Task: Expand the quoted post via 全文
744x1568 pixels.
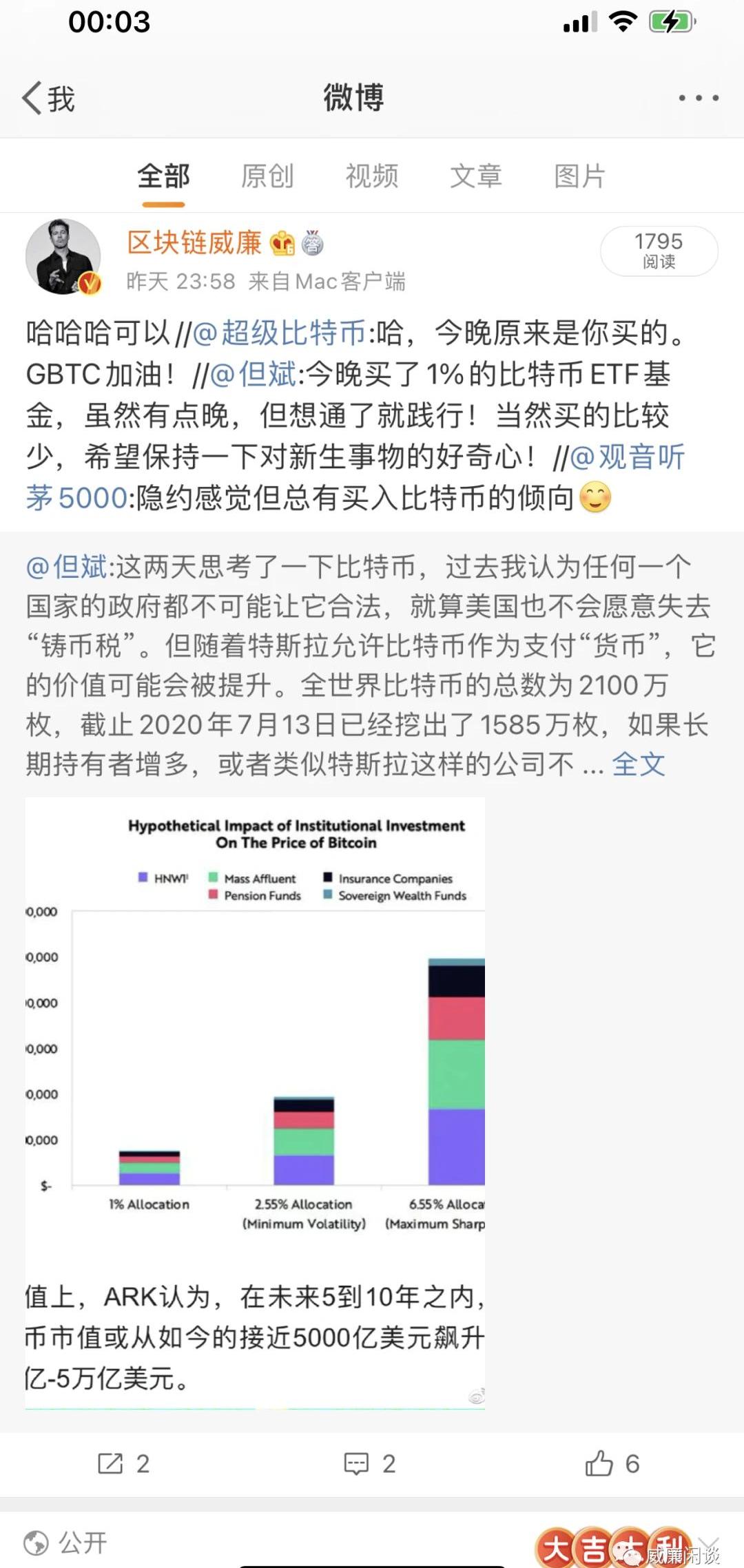Action: (639, 764)
